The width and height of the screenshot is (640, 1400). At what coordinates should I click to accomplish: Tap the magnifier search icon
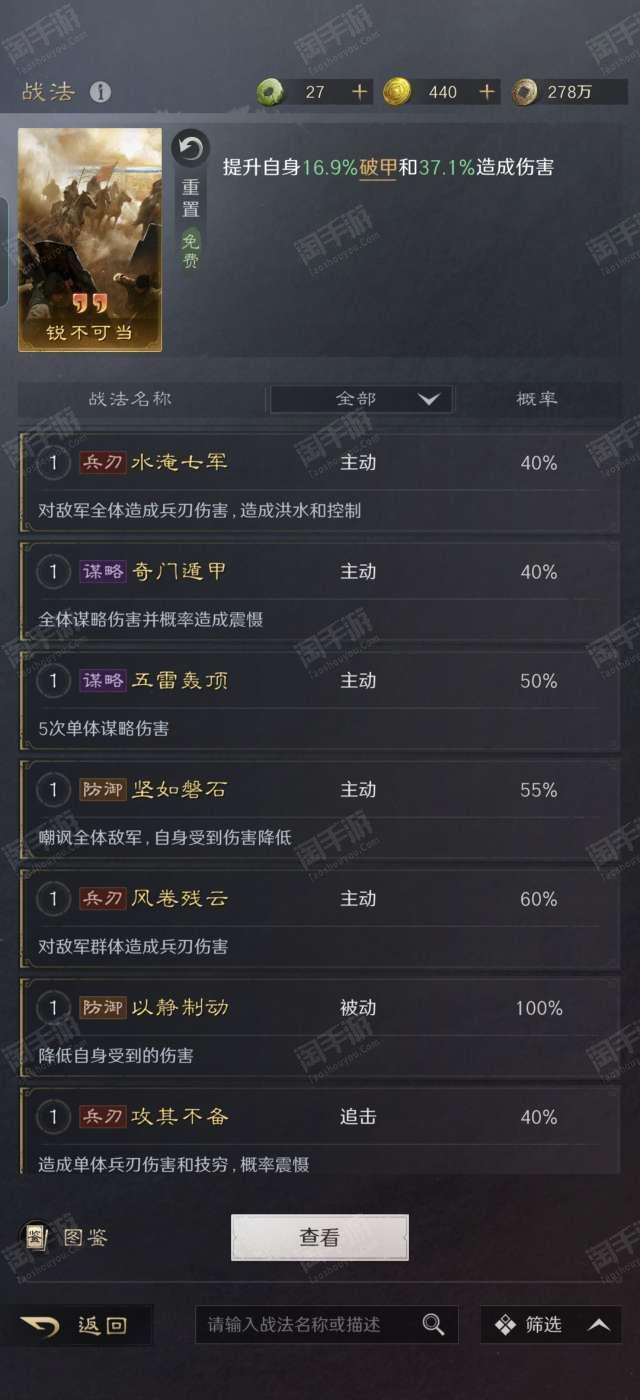pos(433,1324)
